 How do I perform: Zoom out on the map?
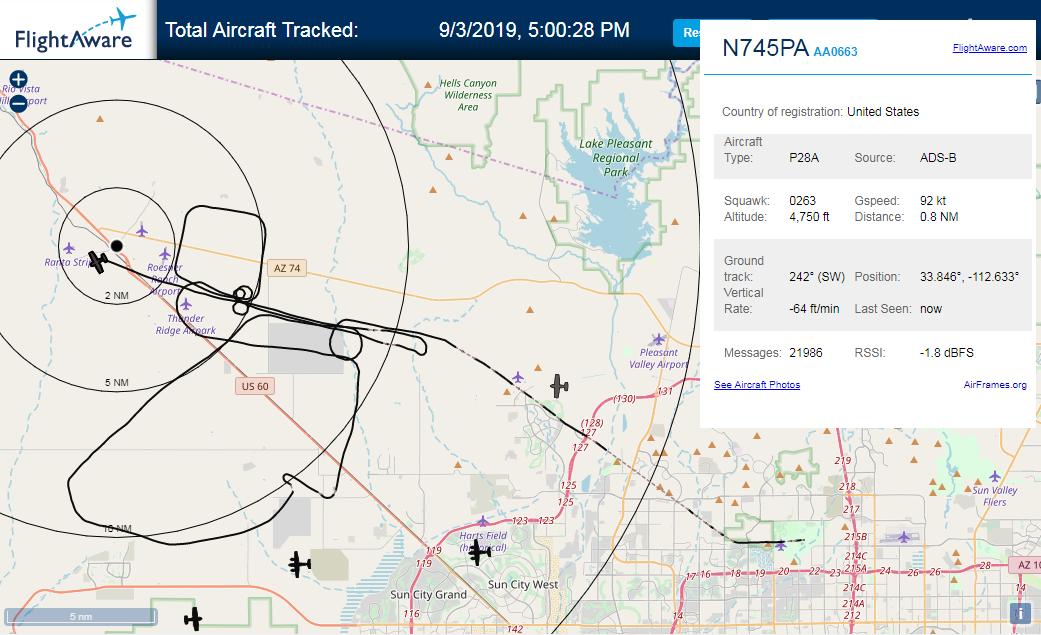tap(19, 103)
